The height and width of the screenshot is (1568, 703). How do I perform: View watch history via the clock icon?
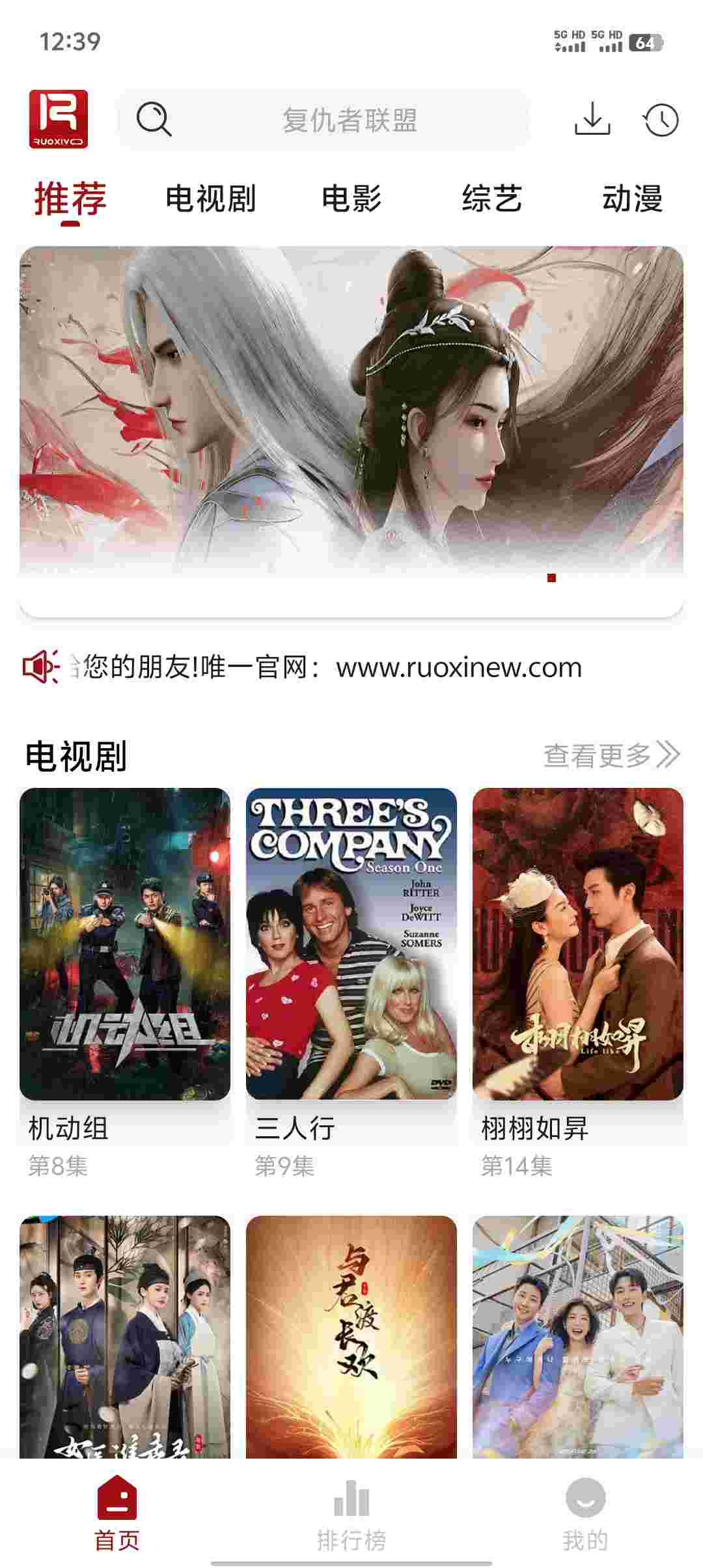(x=661, y=120)
